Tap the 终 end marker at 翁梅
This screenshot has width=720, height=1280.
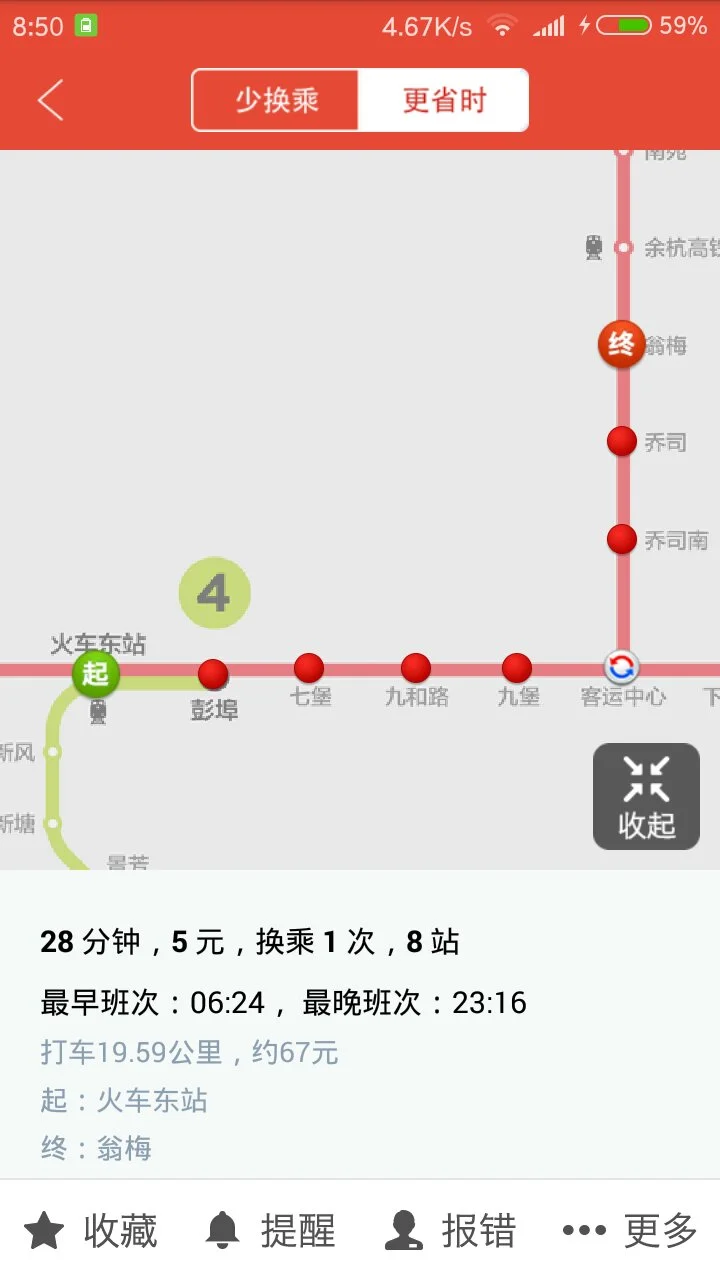[621, 343]
